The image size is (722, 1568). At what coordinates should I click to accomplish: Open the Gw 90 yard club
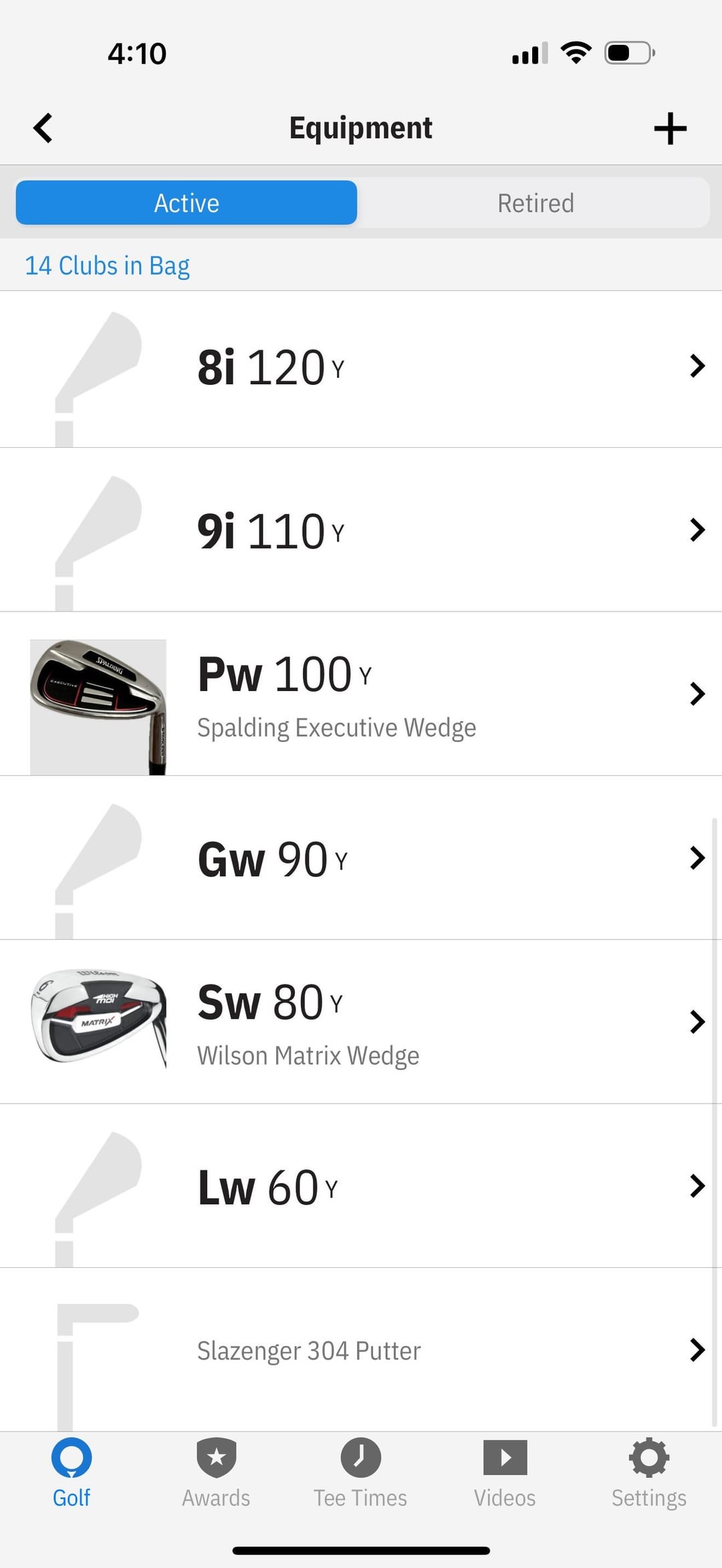click(361, 858)
